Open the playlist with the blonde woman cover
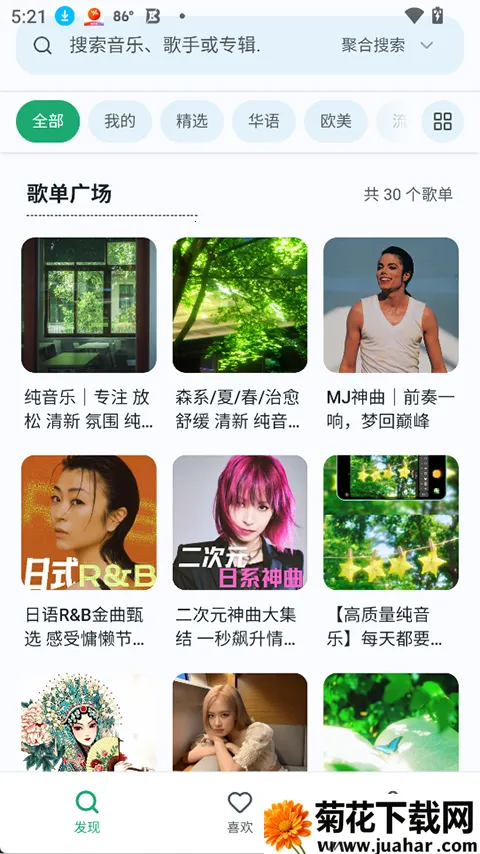 [240, 722]
